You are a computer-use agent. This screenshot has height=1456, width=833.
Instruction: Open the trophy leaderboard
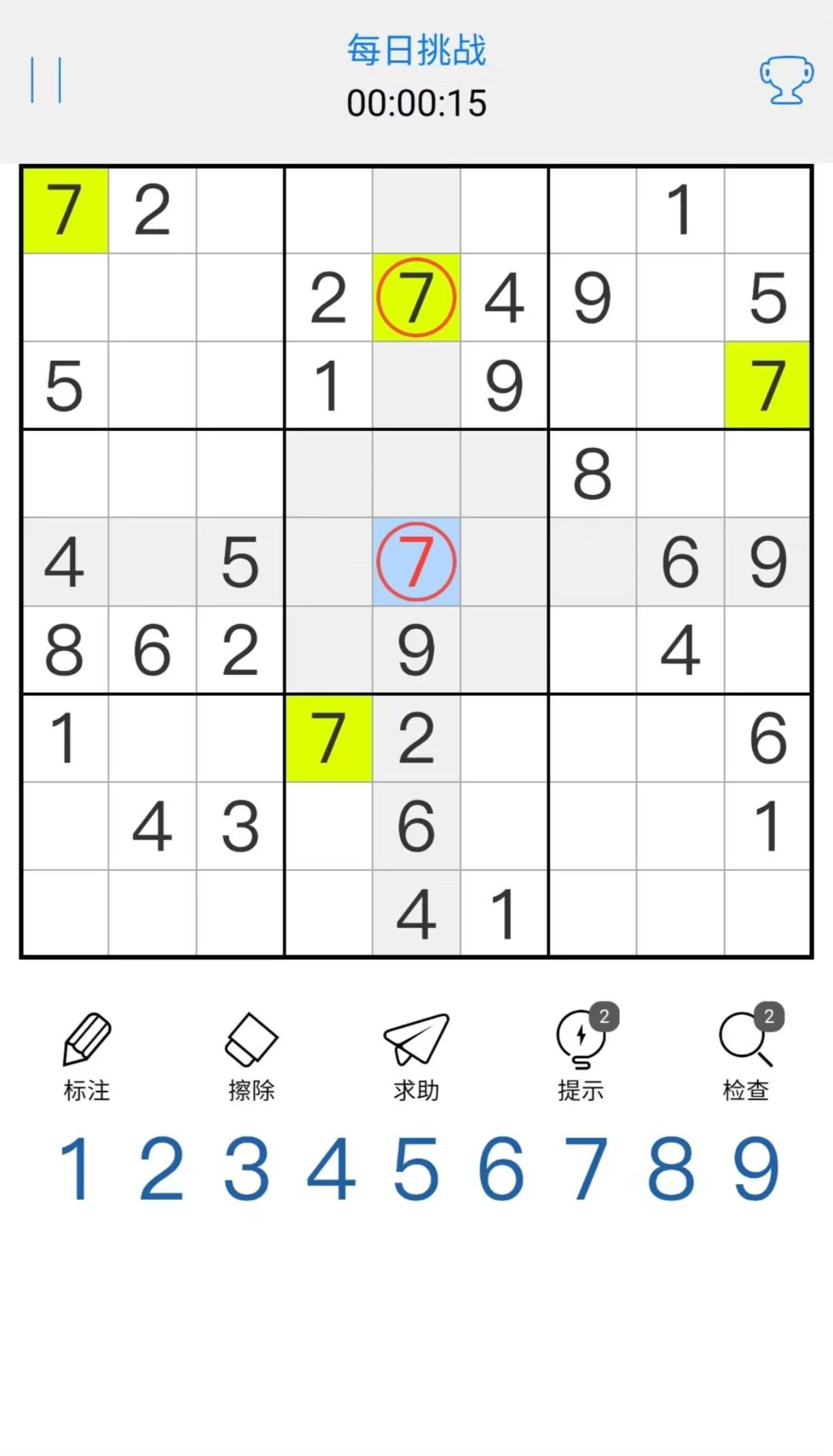coord(787,80)
